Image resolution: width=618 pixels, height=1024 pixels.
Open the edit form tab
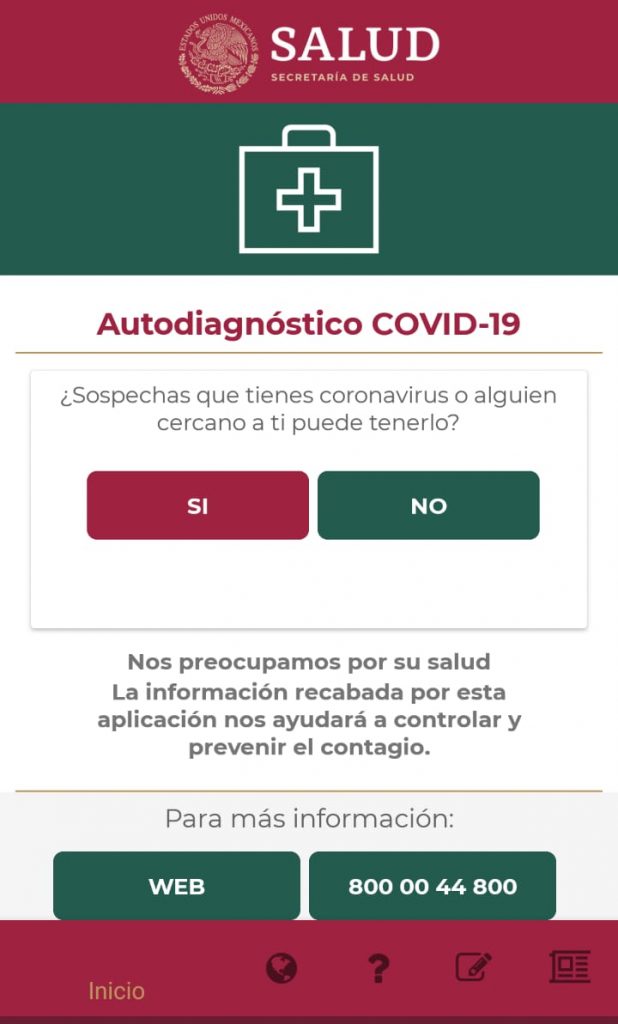pyautogui.click(x=473, y=967)
